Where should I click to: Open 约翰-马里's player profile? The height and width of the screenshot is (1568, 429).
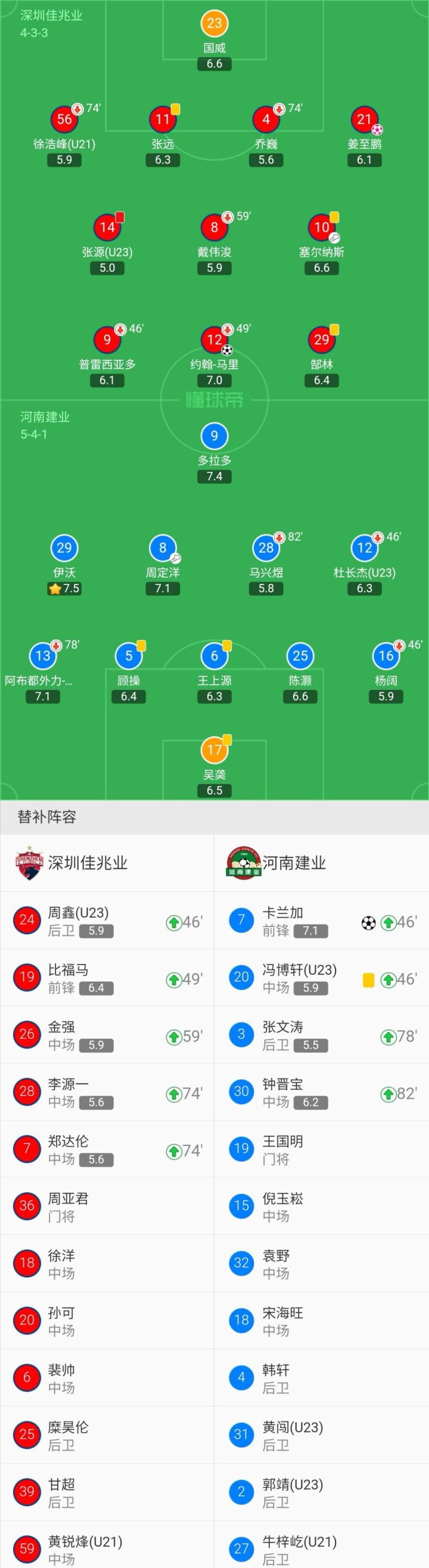[214, 357]
